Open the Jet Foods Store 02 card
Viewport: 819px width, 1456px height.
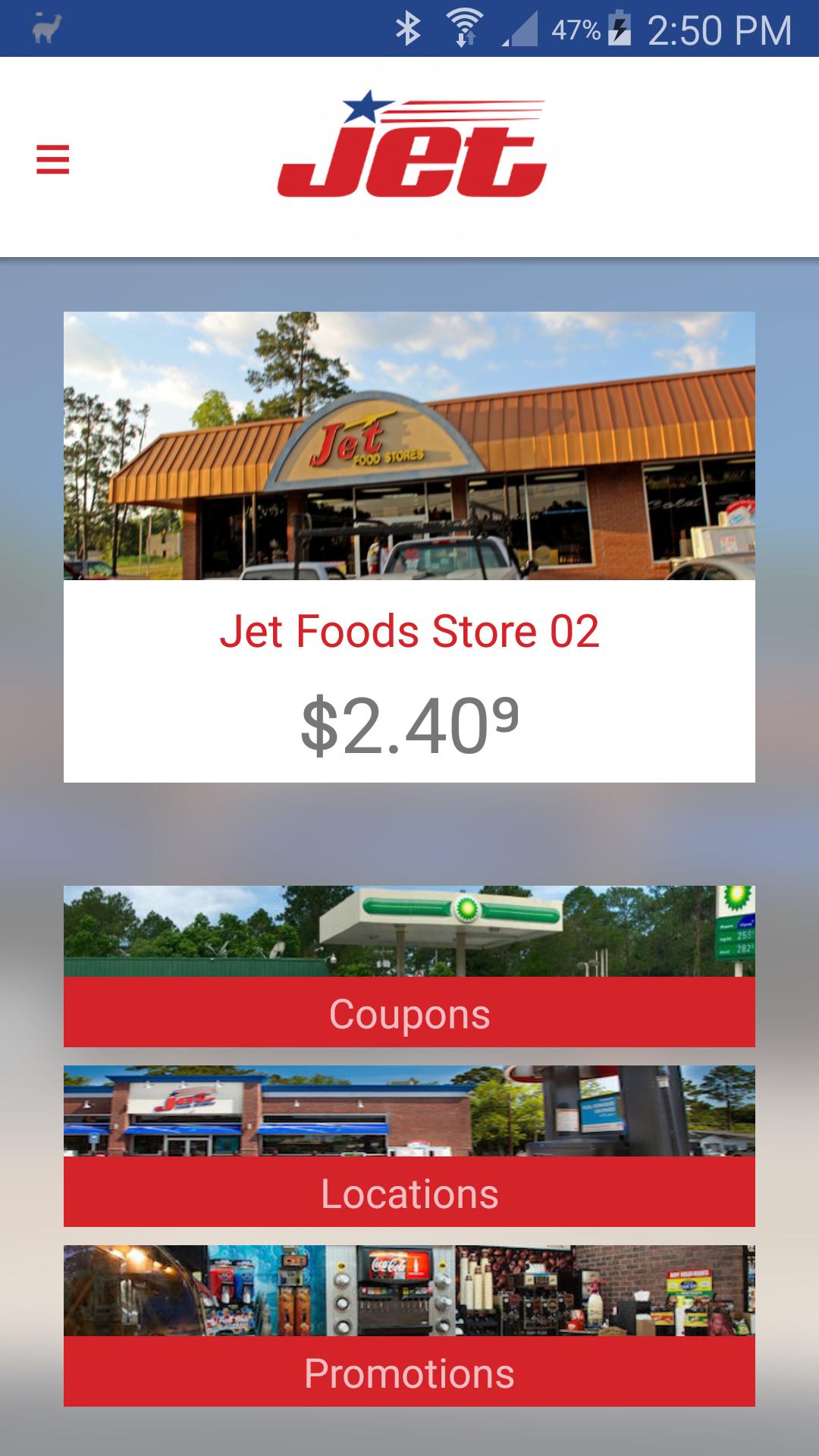[x=409, y=547]
